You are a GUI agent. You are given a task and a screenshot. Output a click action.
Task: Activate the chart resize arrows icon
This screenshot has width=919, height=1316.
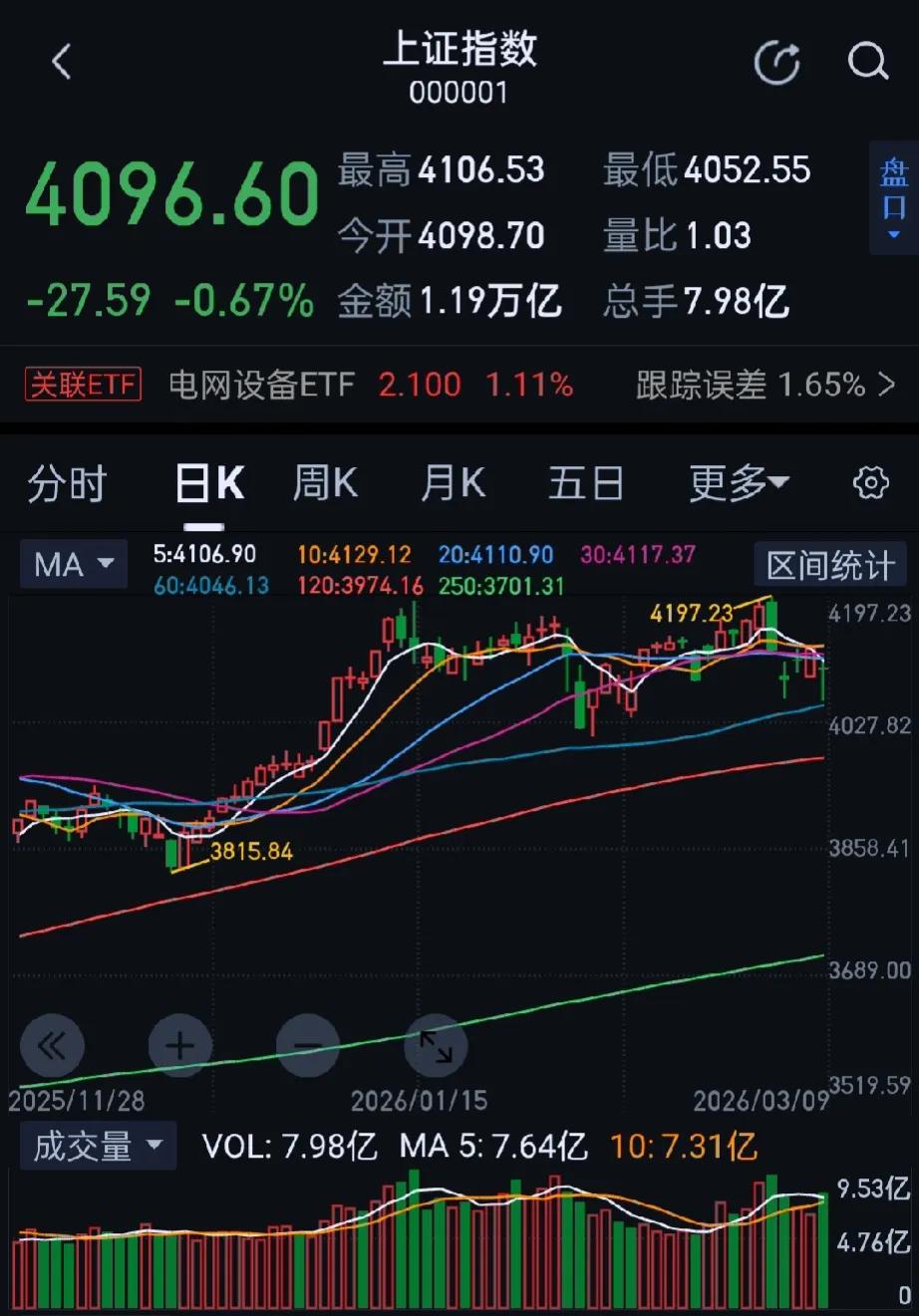(436, 1046)
